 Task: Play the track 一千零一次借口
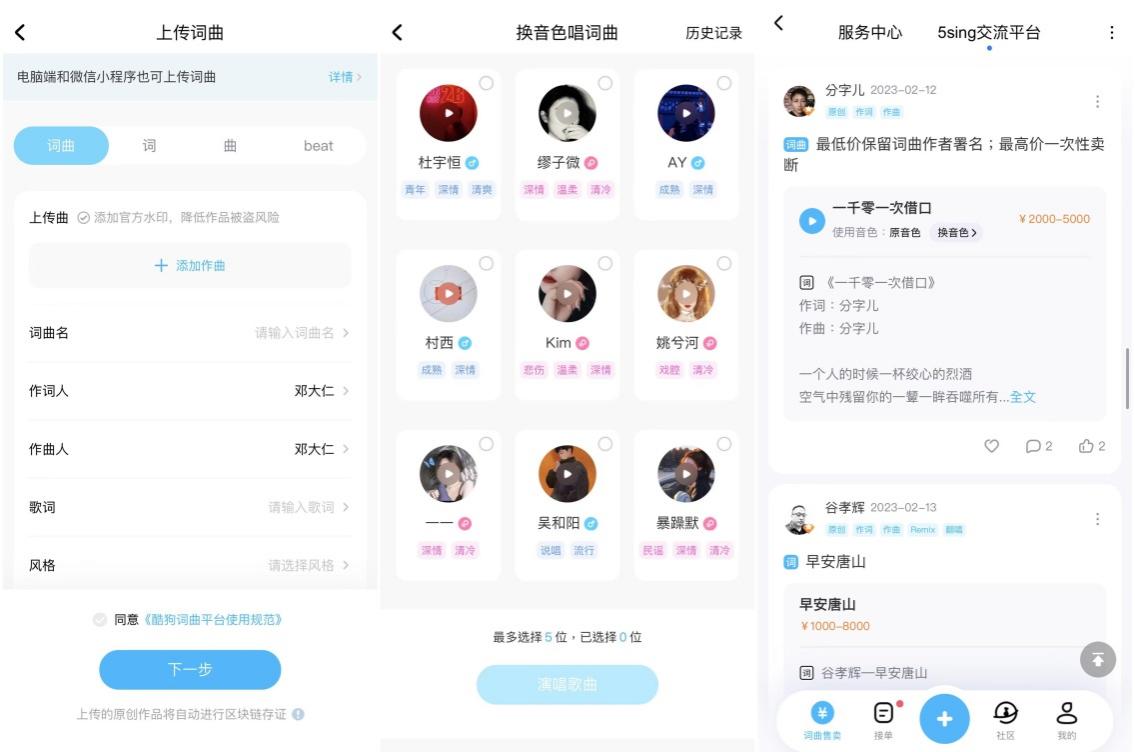(x=812, y=220)
